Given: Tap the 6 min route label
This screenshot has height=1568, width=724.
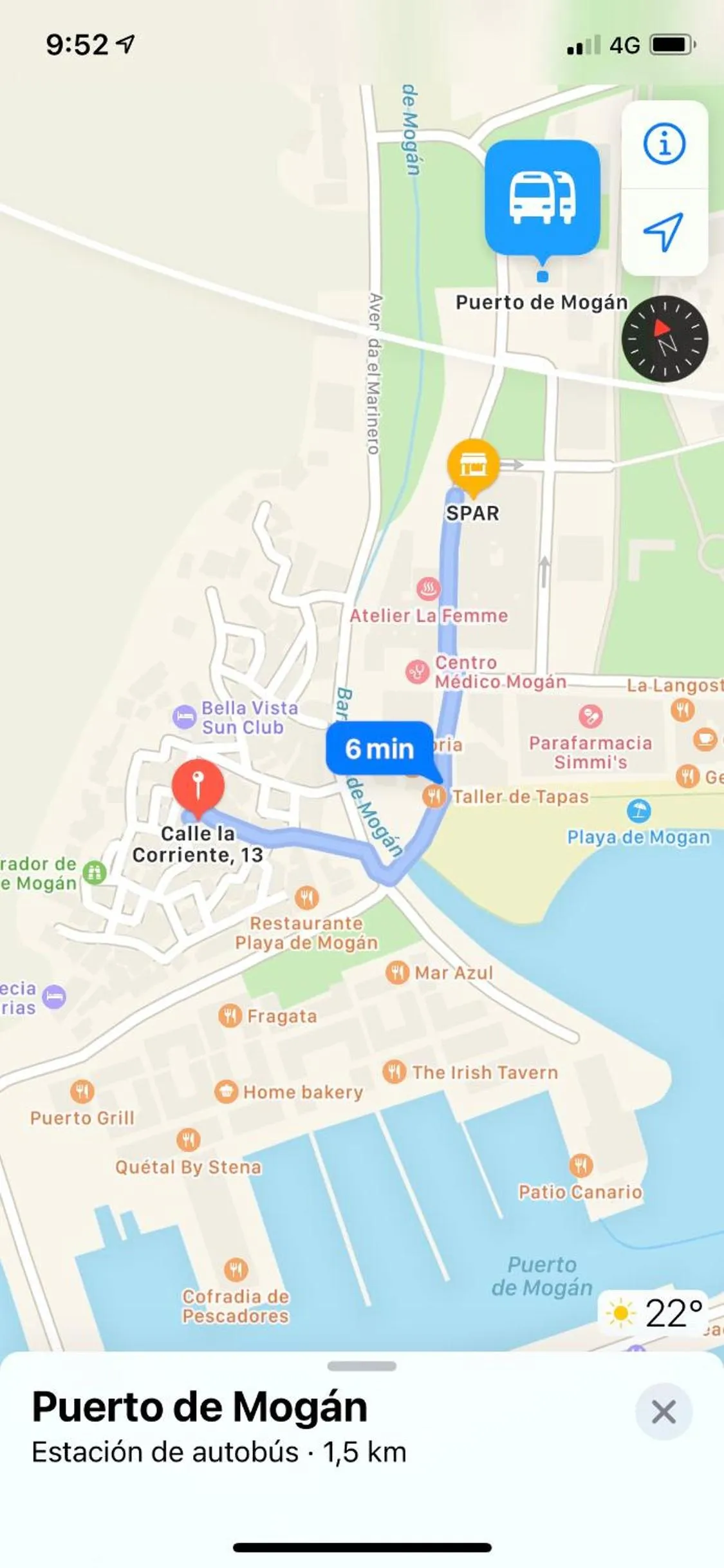Looking at the screenshot, I should point(380,749).
